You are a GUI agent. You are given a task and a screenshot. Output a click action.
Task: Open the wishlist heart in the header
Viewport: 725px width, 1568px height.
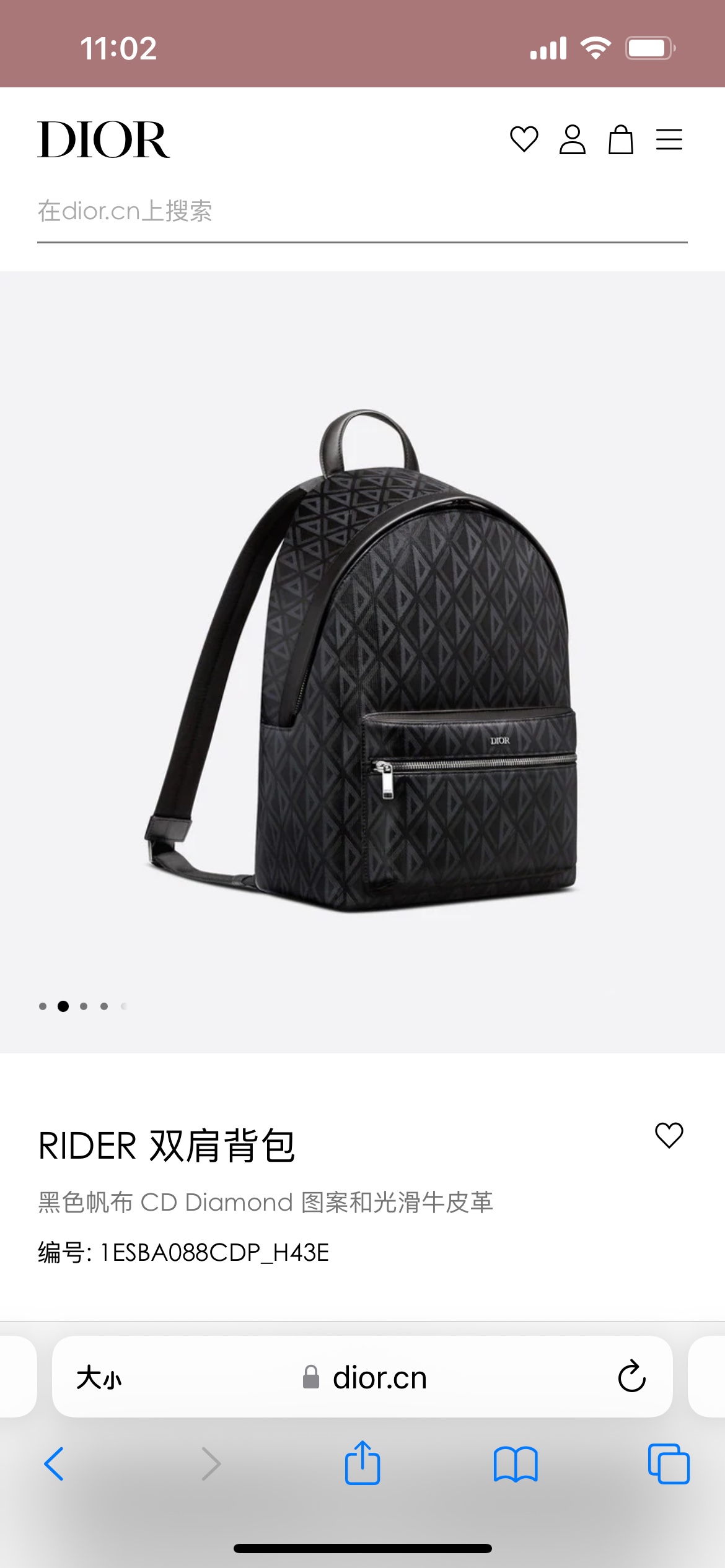coord(524,139)
